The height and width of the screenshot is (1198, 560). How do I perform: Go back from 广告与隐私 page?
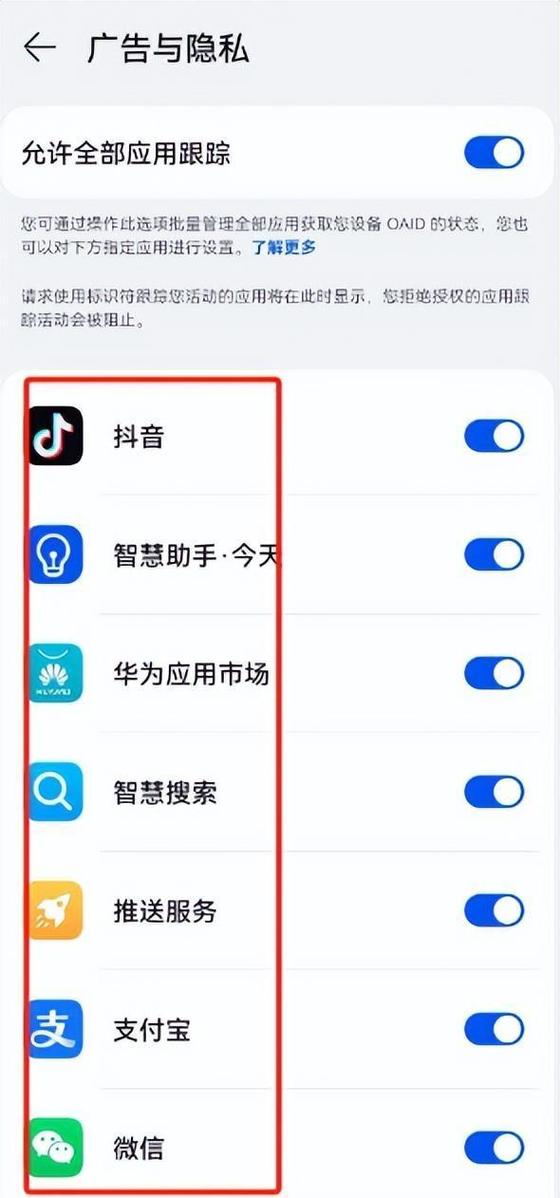tap(40, 48)
